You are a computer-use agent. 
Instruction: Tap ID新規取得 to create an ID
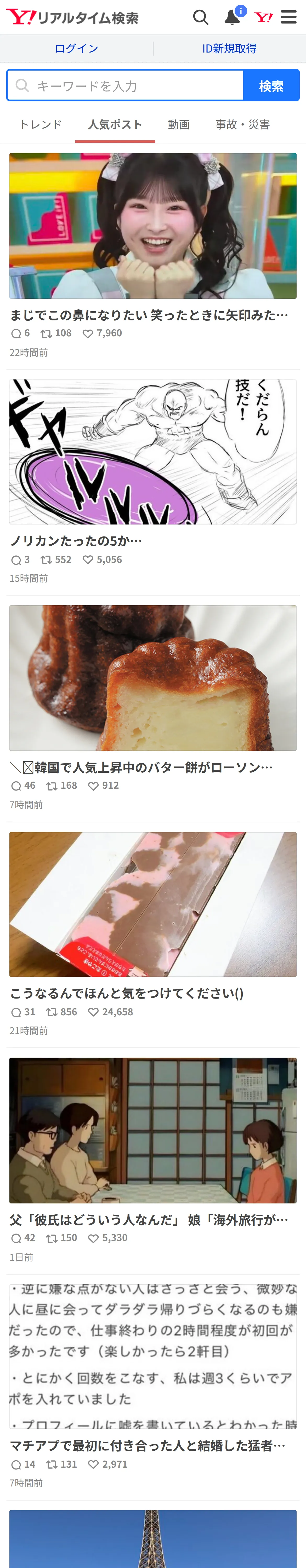click(229, 49)
